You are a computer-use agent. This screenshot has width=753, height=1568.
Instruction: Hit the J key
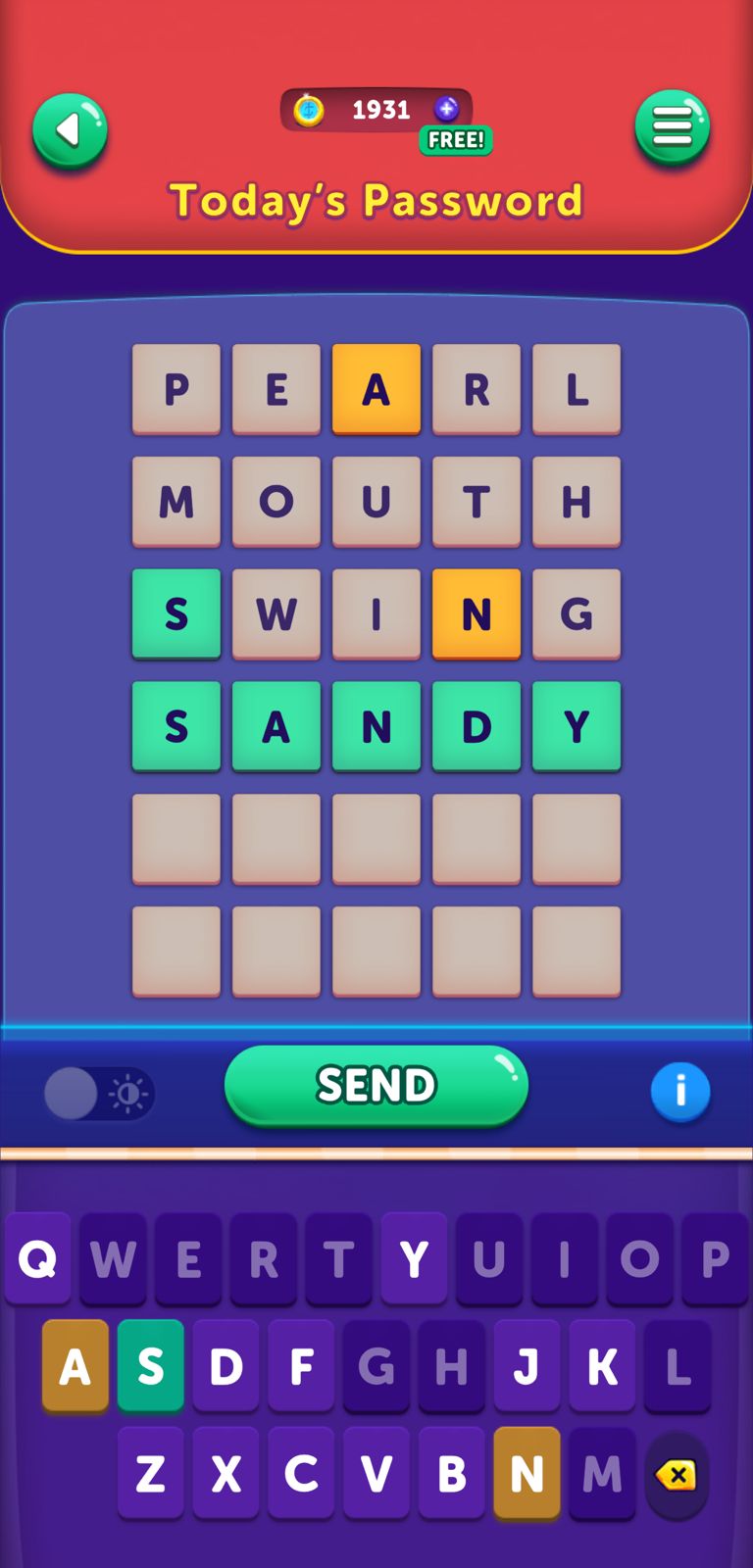tap(527, 1365)
